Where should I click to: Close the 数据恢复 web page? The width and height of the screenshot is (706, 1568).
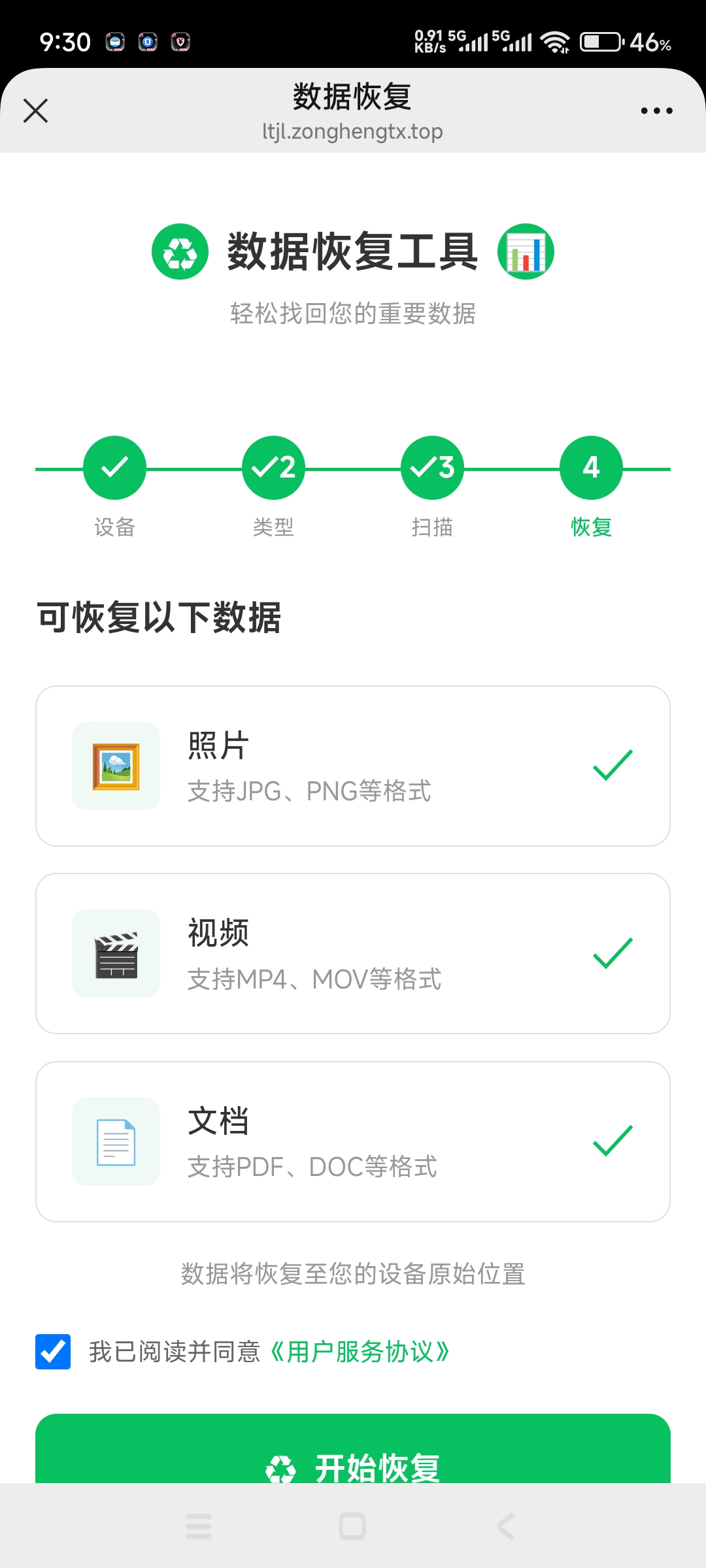[36, 110]
